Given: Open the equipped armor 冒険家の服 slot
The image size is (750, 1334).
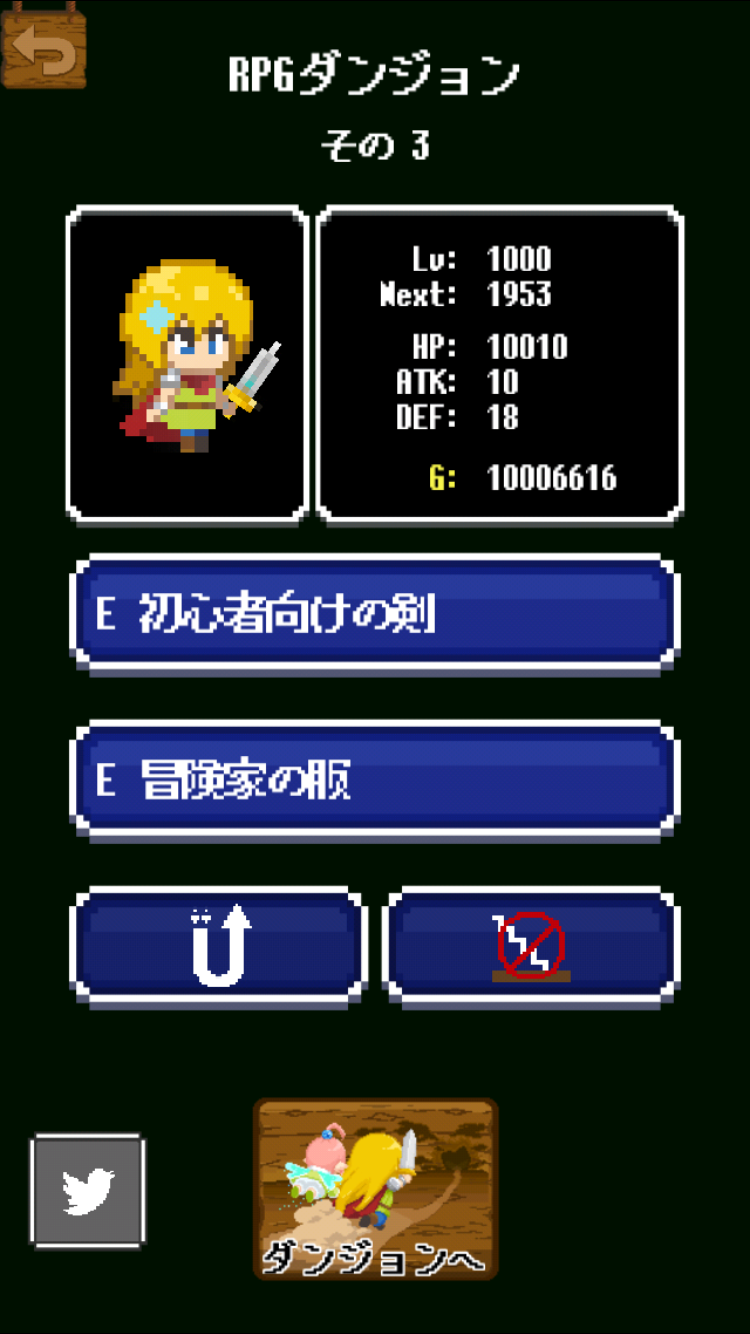Looking at the screenshot, I should tap(375, 779).
